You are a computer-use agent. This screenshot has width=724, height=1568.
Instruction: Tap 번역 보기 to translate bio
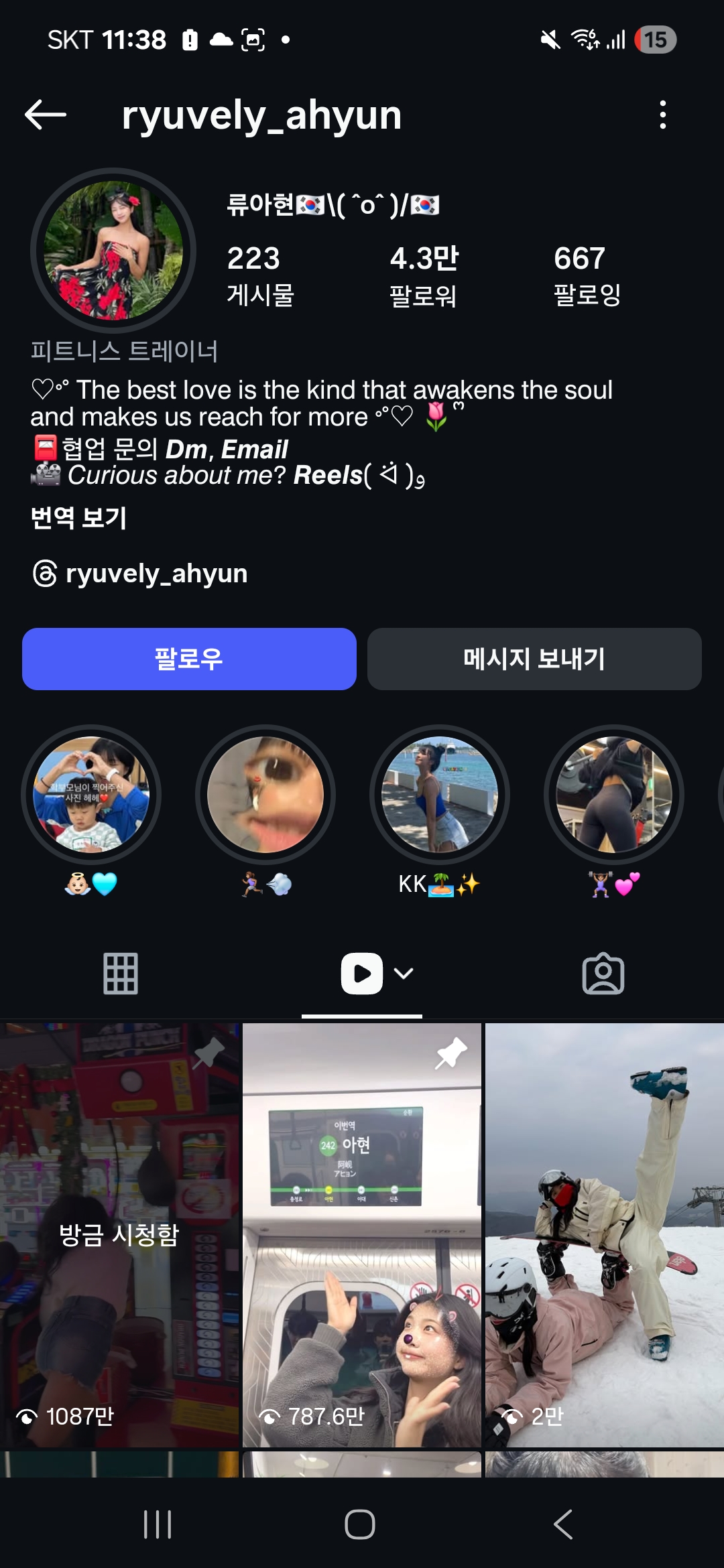(x=78, y=517)
